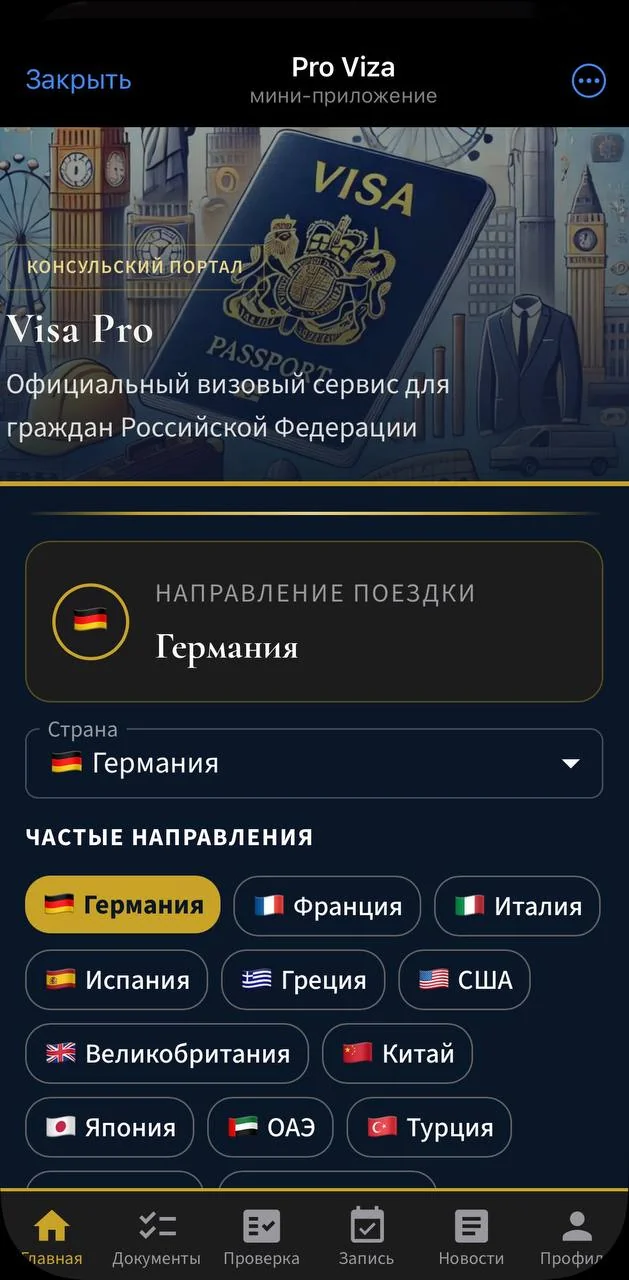629x1280 pixels.
Task: Expand the Страна country dropdown
Action: point(314,763)
